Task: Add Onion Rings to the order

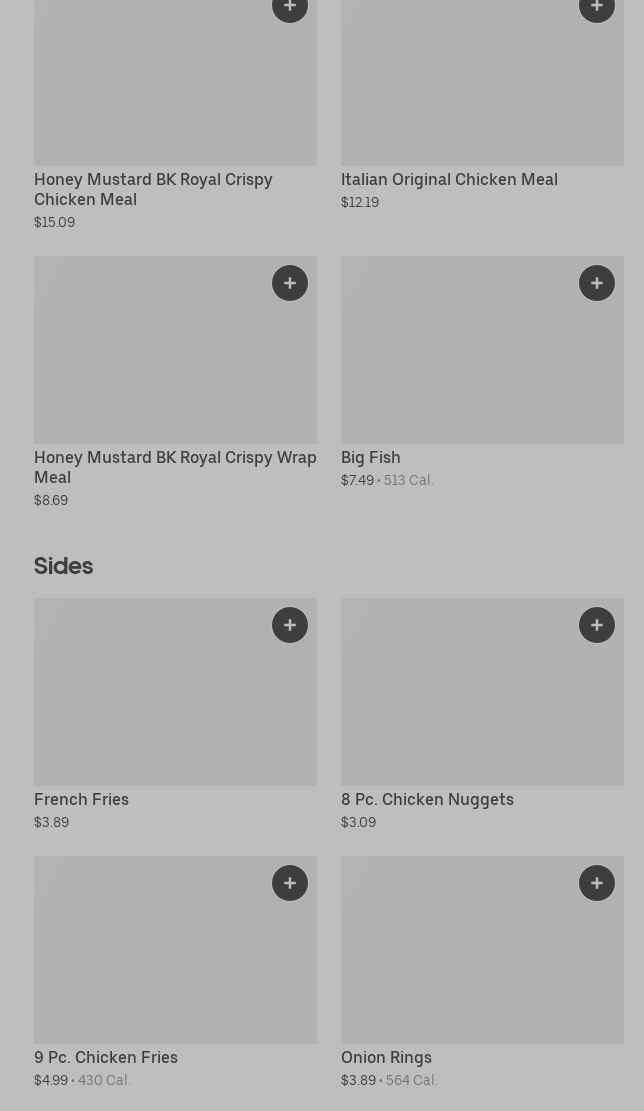Action: point(597,883)
